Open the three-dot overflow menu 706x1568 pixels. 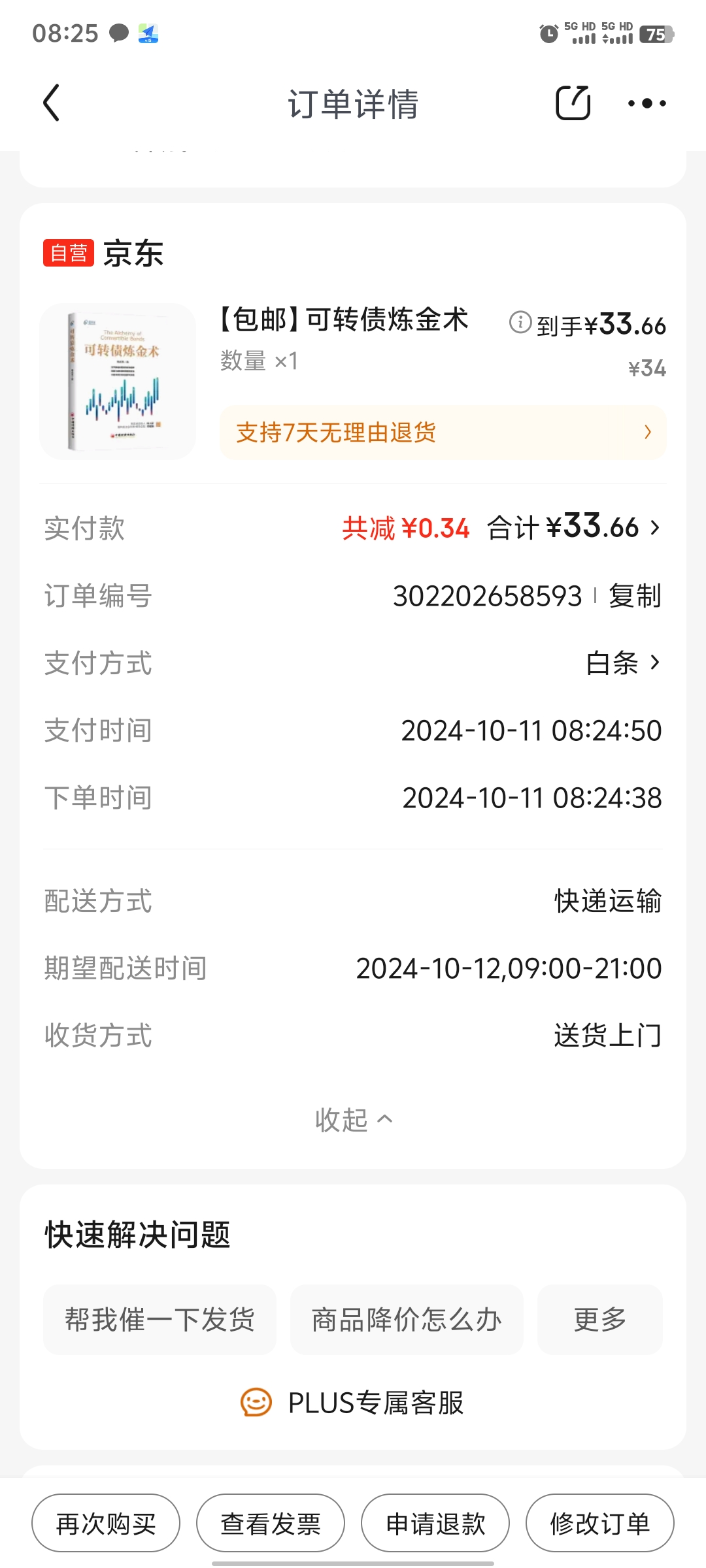(x=647, y=103)
